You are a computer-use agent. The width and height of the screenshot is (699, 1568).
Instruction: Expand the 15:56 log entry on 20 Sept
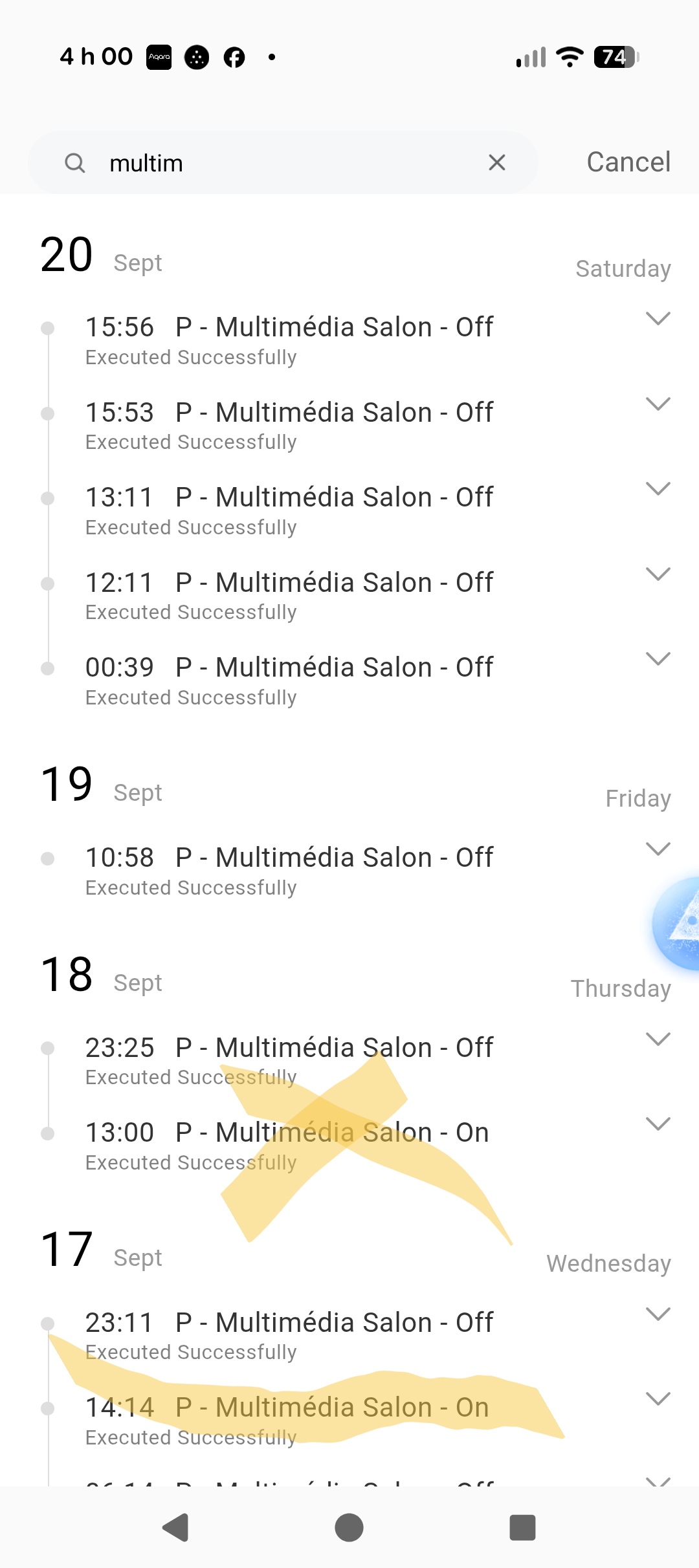(x=658, y=319)
